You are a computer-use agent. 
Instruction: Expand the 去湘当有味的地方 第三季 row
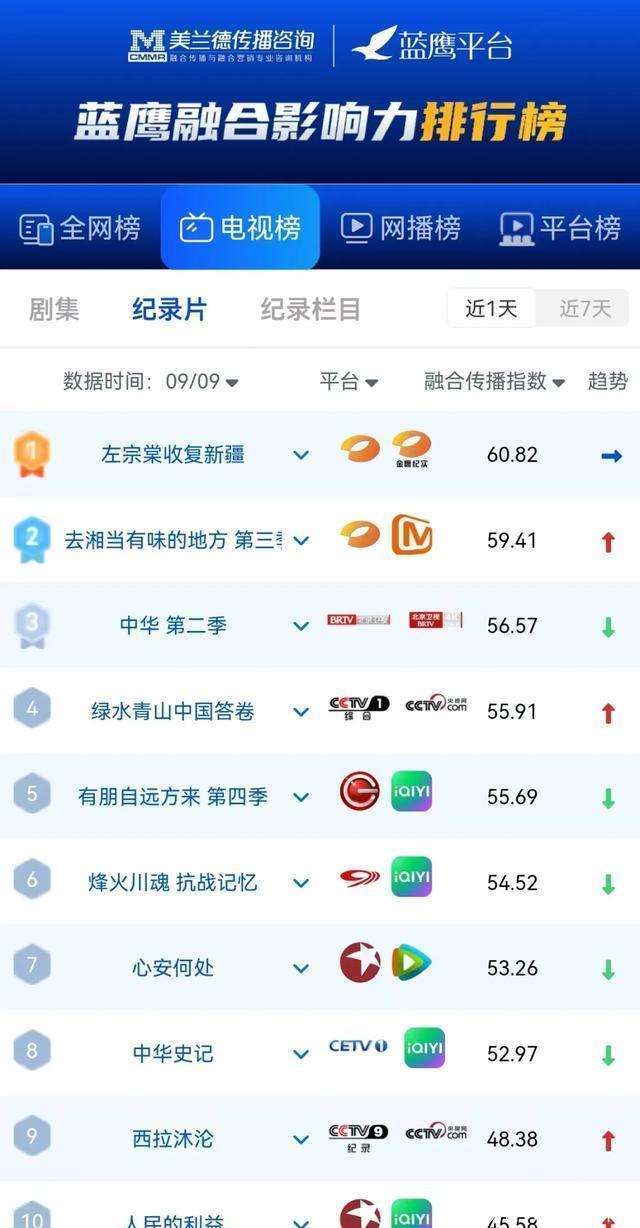pyautogui.click(x=301, y=541)
